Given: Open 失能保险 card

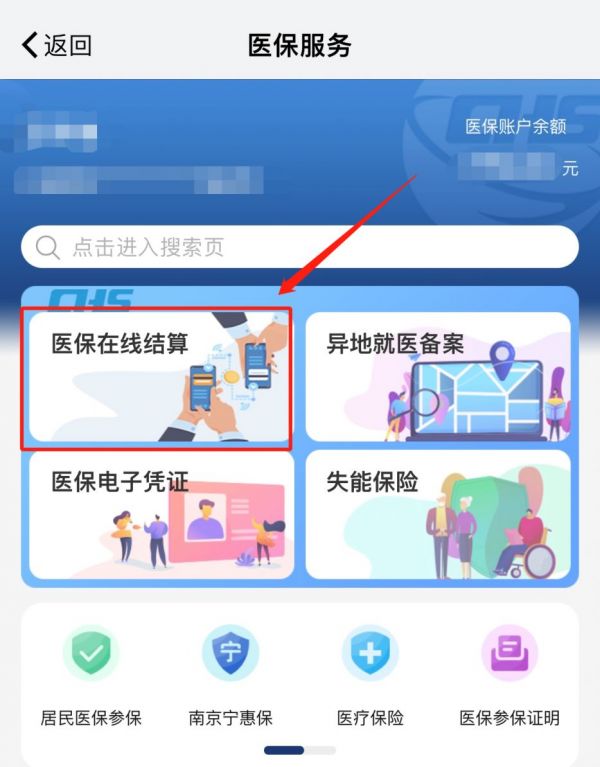Looking at the screenshot, I should (x=438, y=514).
